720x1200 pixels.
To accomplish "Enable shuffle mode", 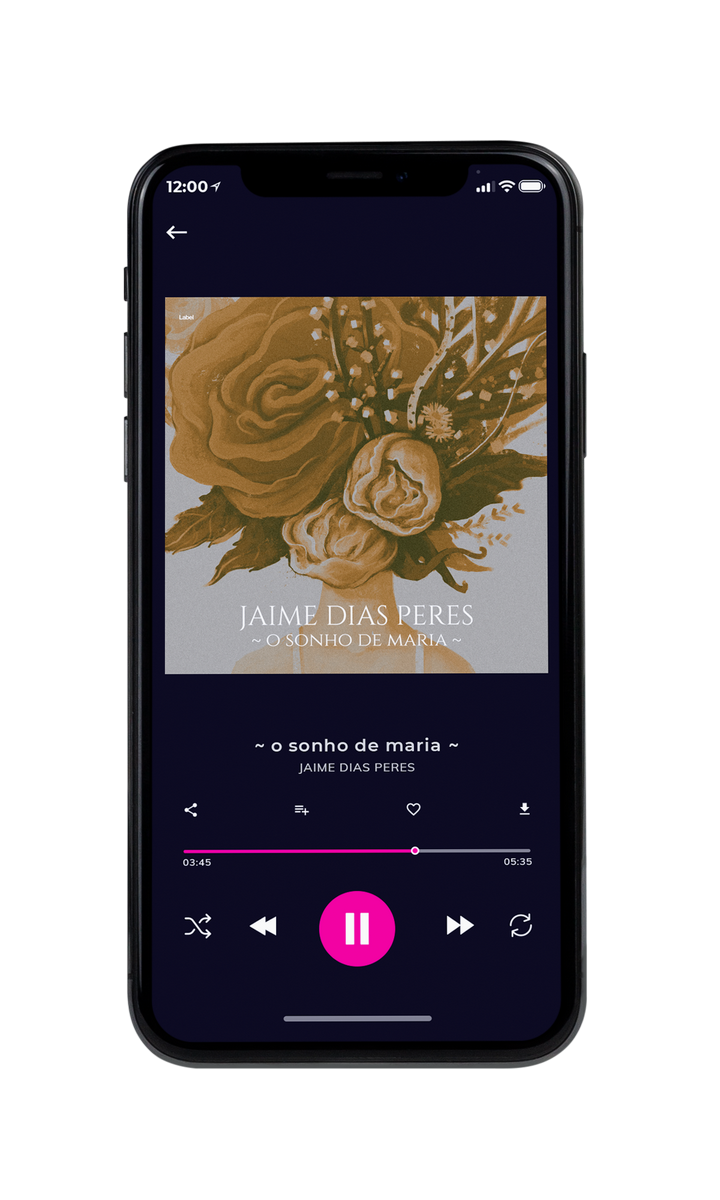I will pos(198,926).
